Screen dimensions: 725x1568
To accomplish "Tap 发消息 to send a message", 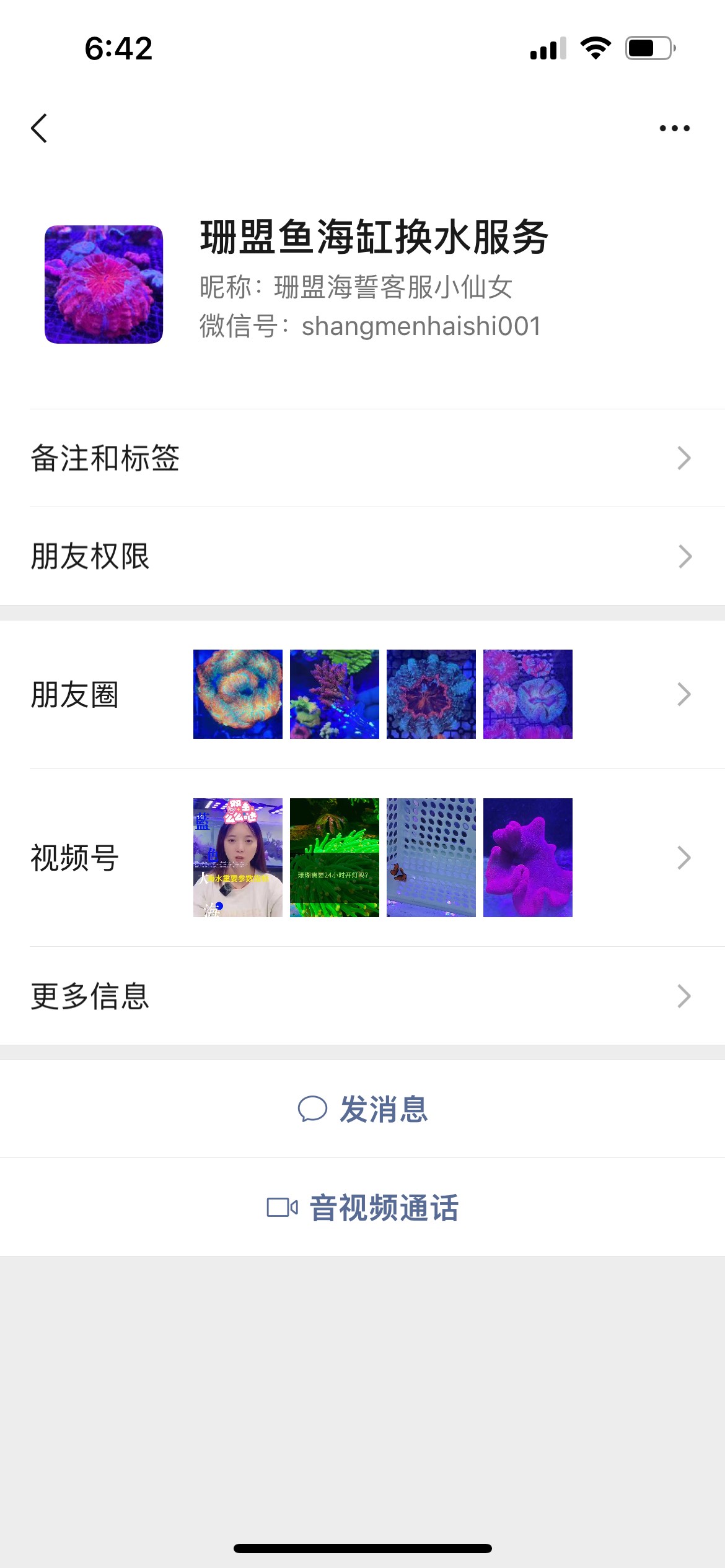I will point(363,1108).
